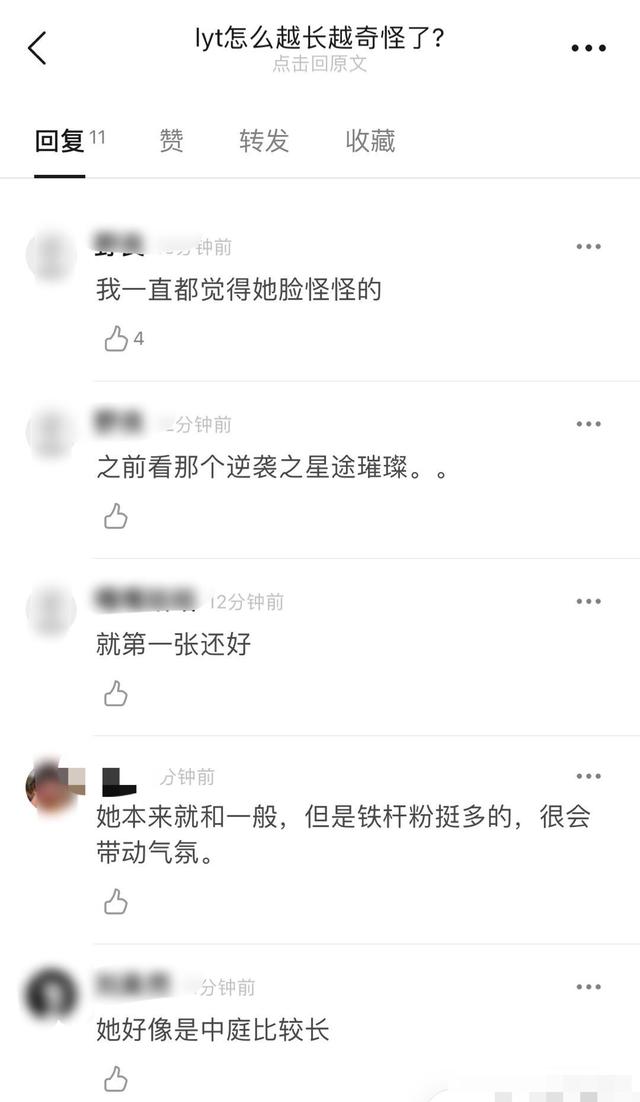Open the top-right overflow menu
Screen dimensions: 640x1102
point(588,48)
